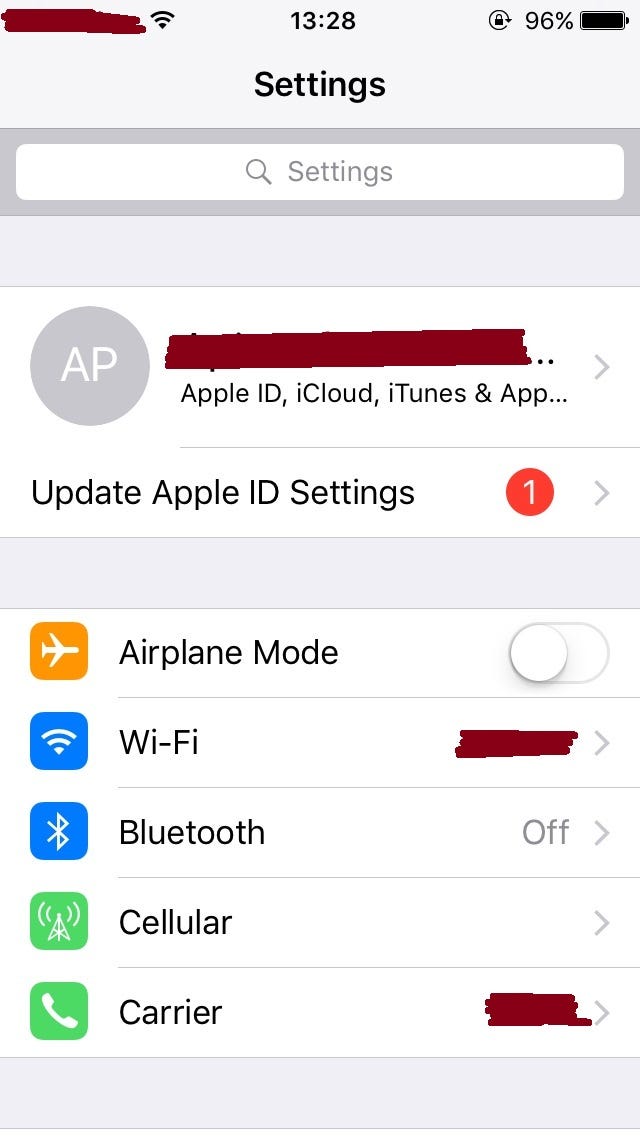Open Wi-Fi settings
Viewport: 640px width, 1136px height.
click(320, 743)
